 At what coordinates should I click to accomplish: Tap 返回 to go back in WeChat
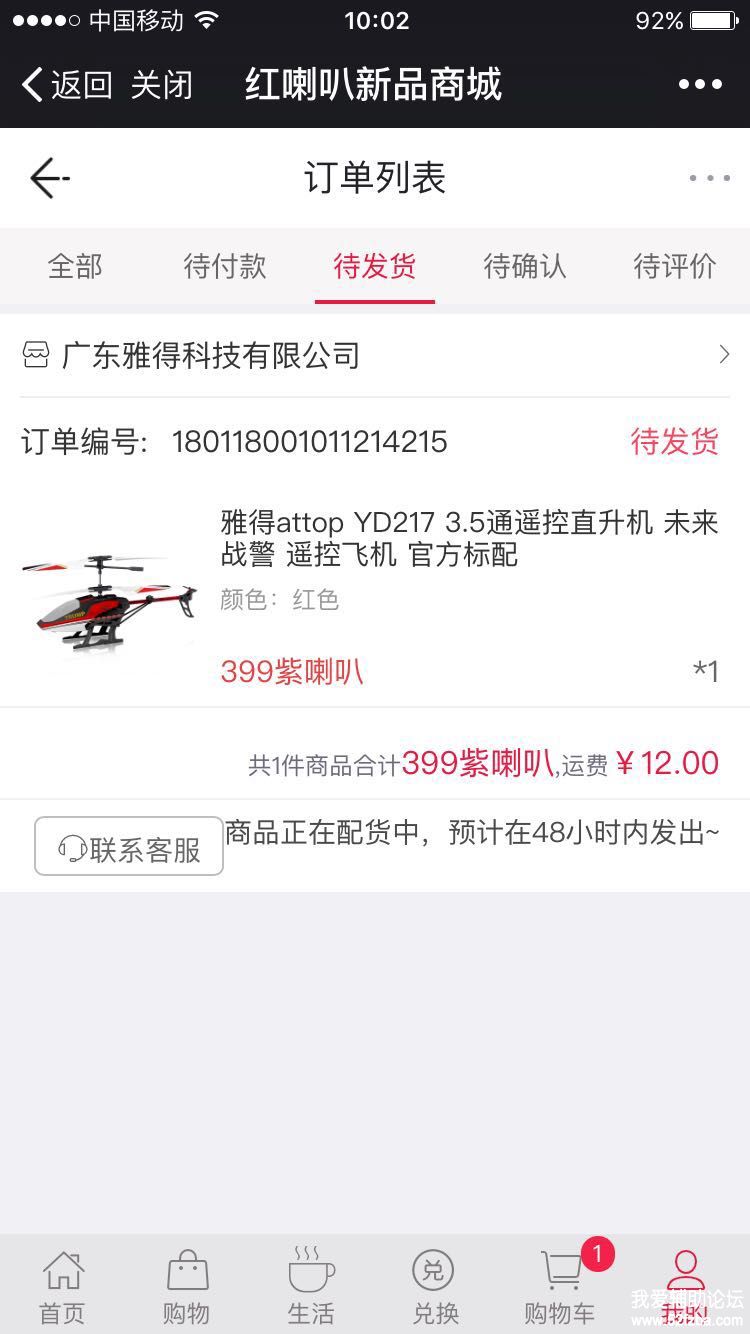coord(68,85)
